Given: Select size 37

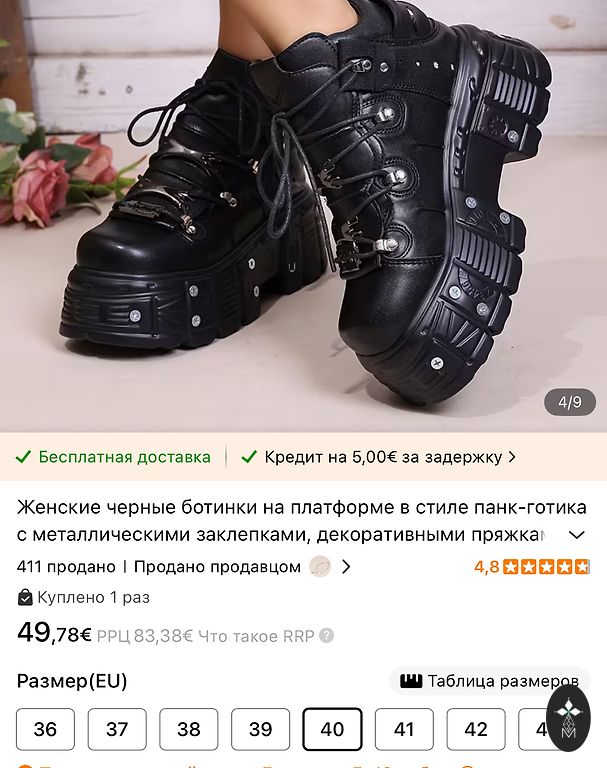Looking at the screenshot, I should click(117, 729).
